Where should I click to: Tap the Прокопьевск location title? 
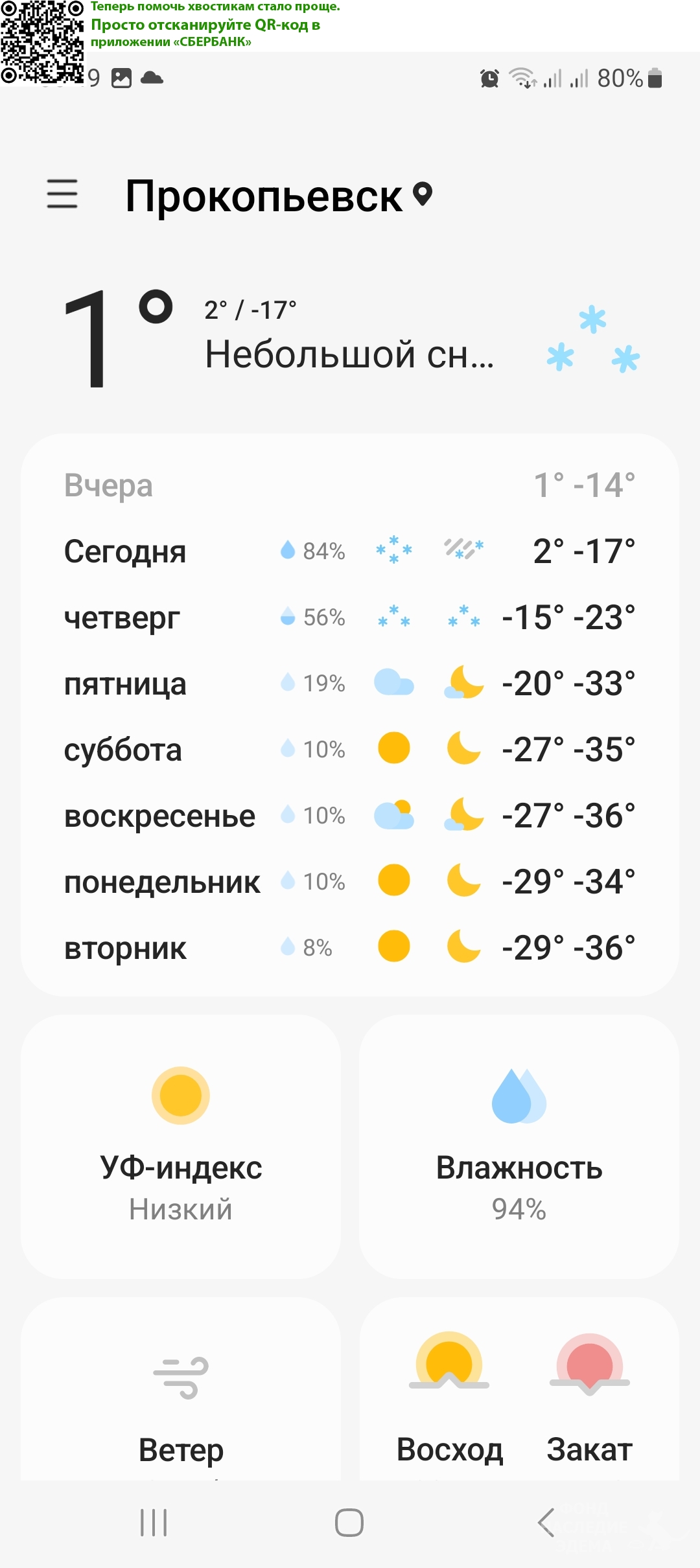(x=264, y=196)
